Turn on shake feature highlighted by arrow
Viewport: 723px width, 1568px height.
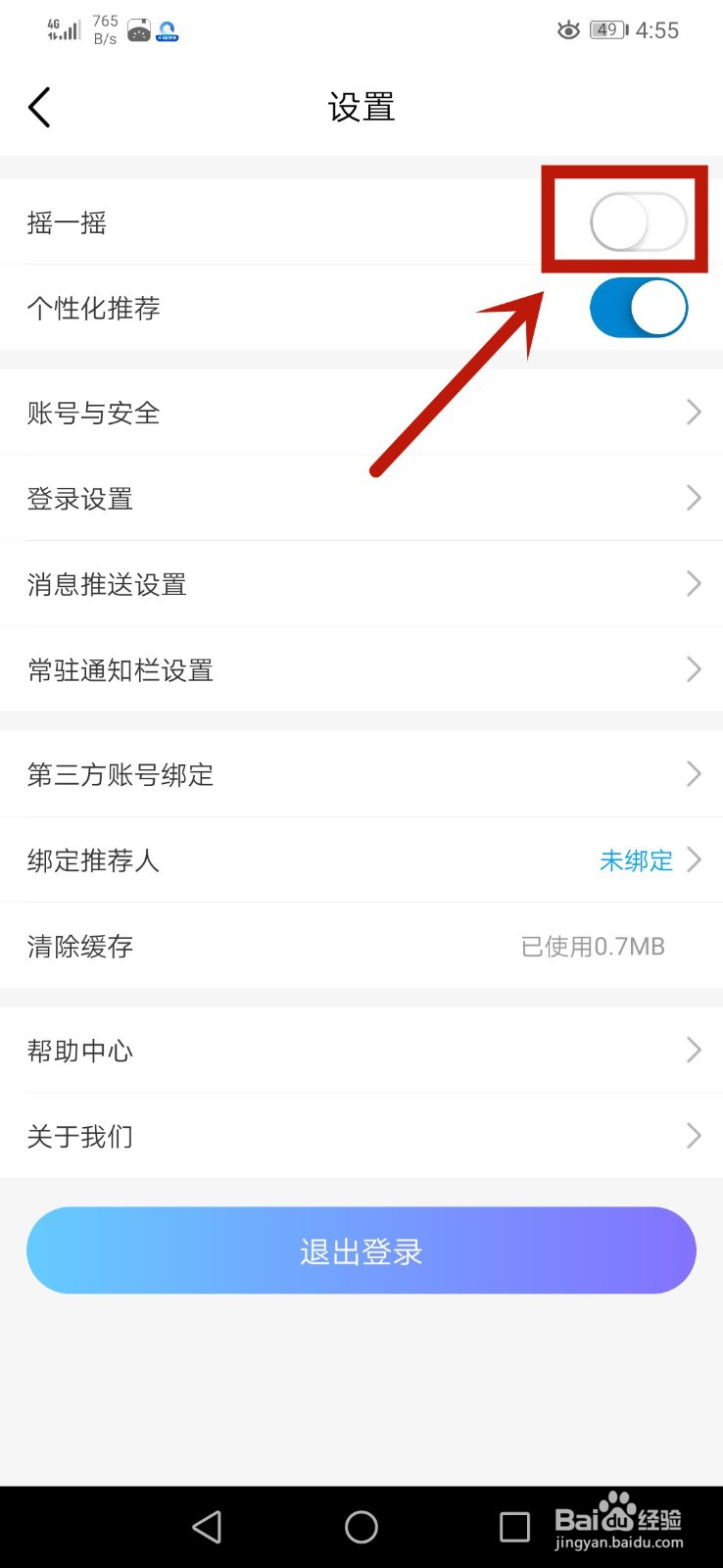tap(638, 221)
